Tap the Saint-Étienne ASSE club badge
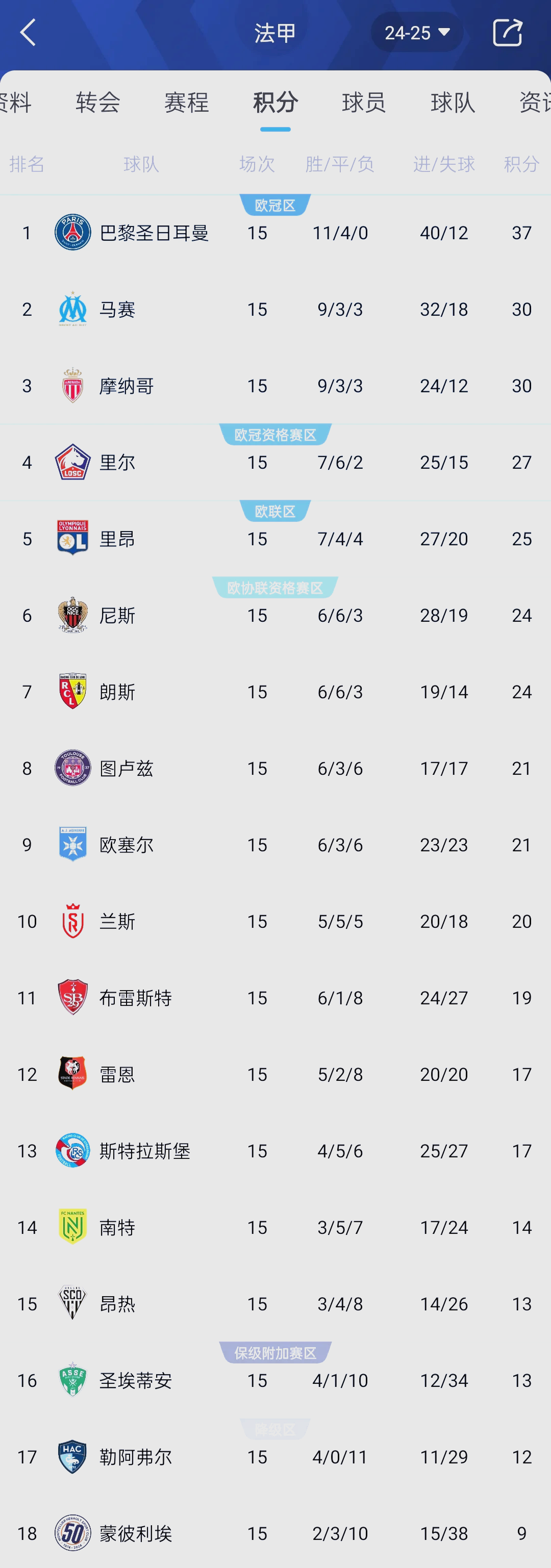551x1568 pixels. coord(72,1380)
